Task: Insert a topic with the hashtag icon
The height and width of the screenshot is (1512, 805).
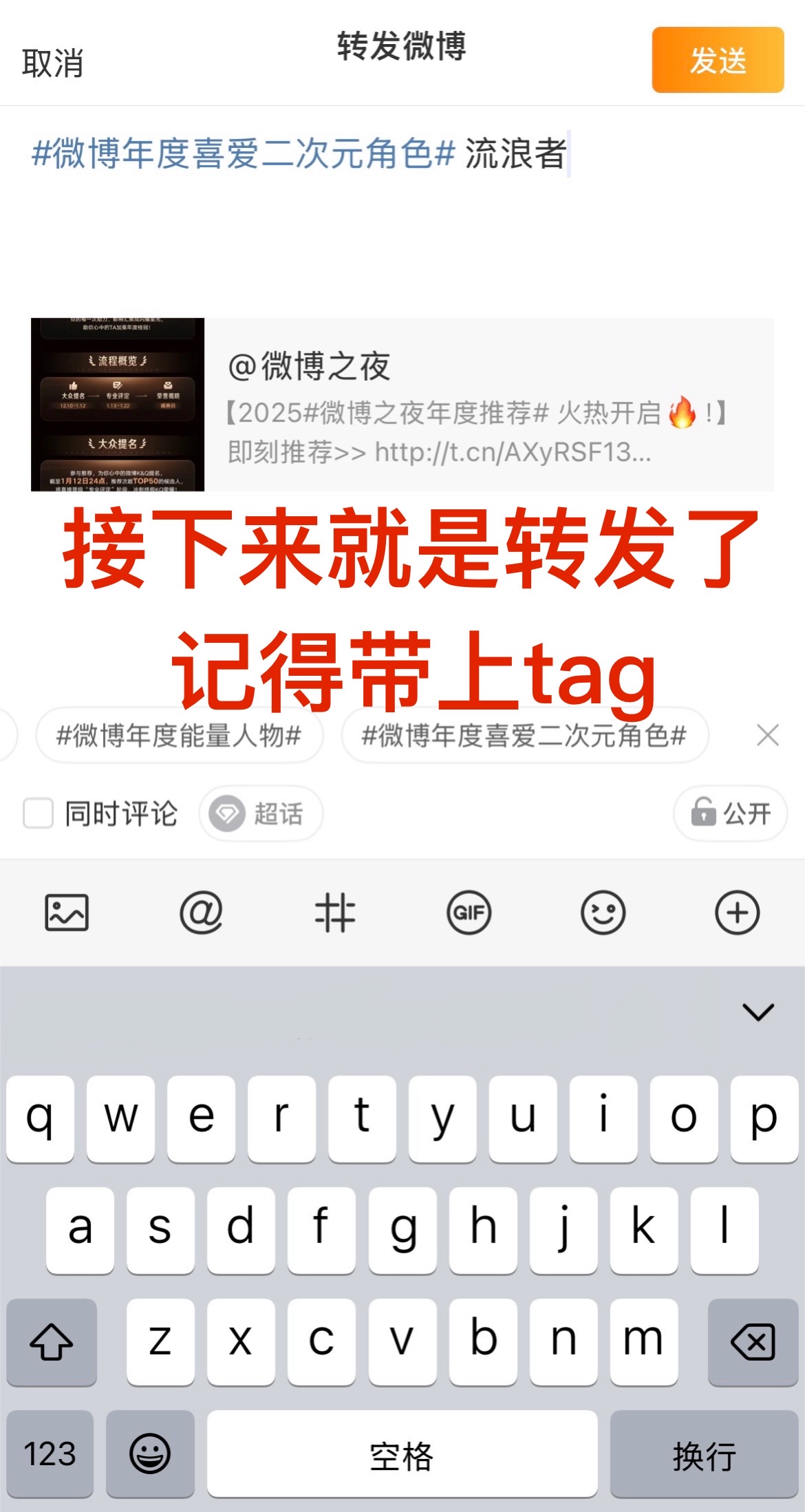Action: tap(335, 913)
